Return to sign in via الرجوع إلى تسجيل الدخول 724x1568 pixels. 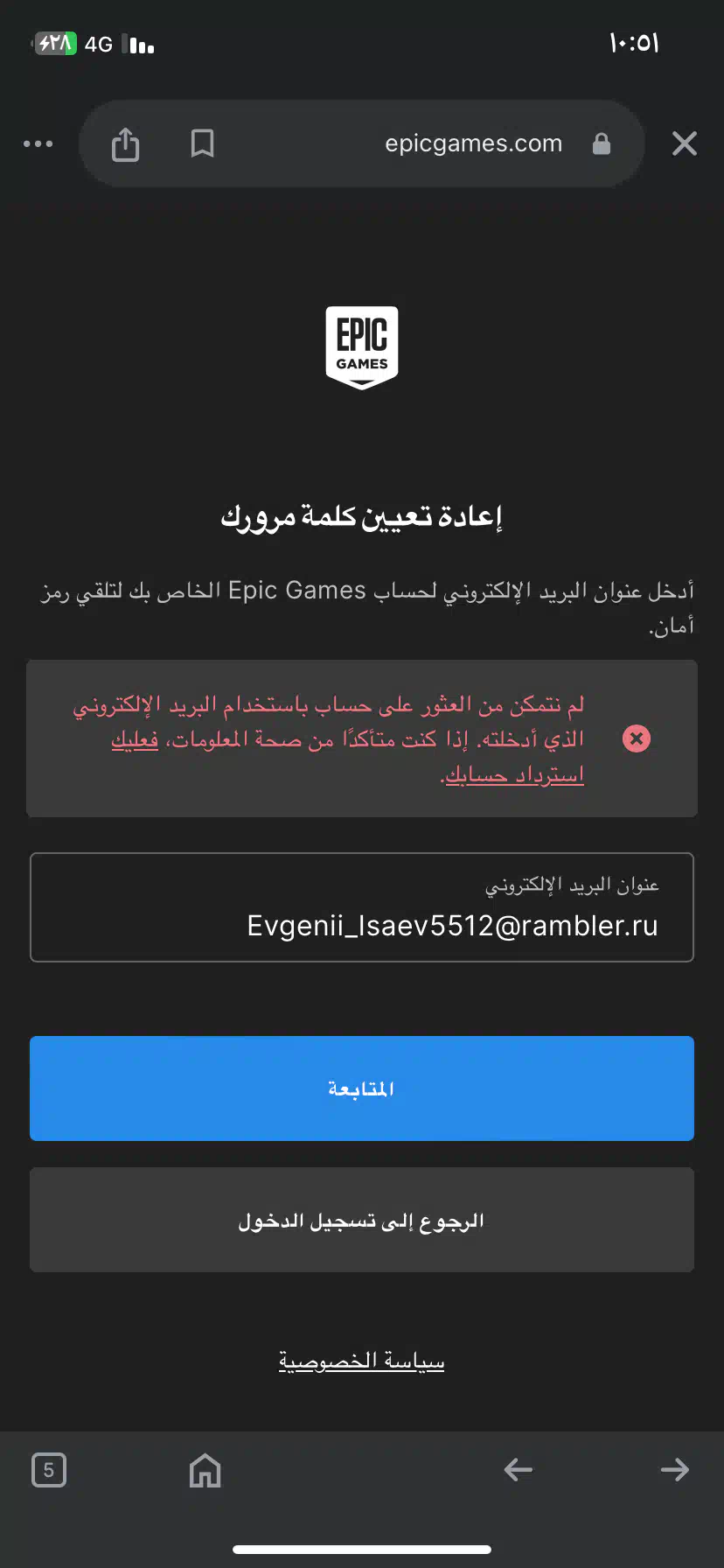pyautogui.click(x=362, y=1220)
